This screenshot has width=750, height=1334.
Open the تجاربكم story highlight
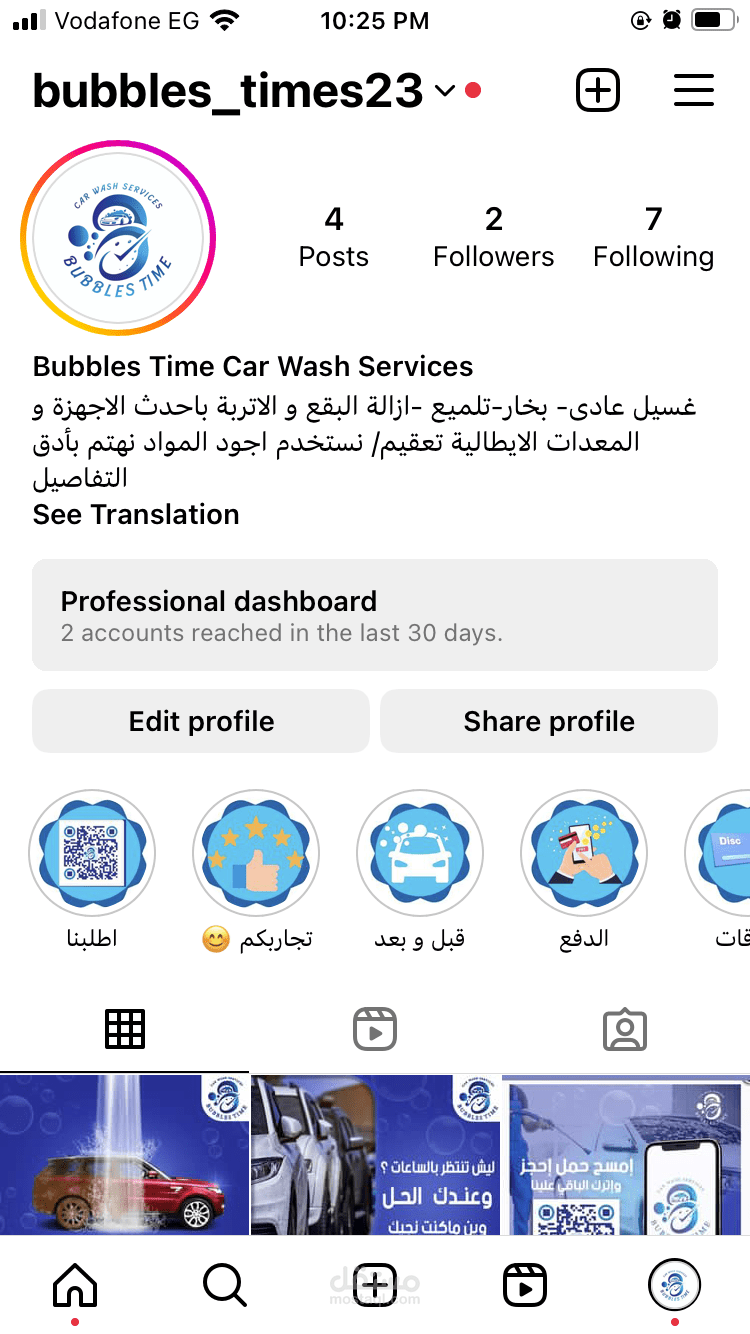point(256,853)
